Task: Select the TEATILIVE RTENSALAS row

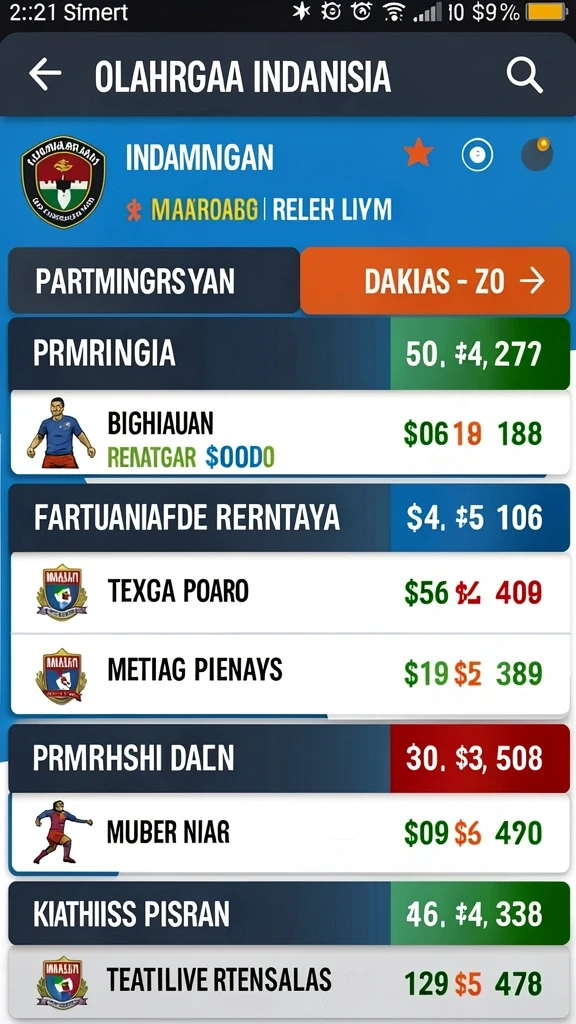Action: (x=290, y=983)
